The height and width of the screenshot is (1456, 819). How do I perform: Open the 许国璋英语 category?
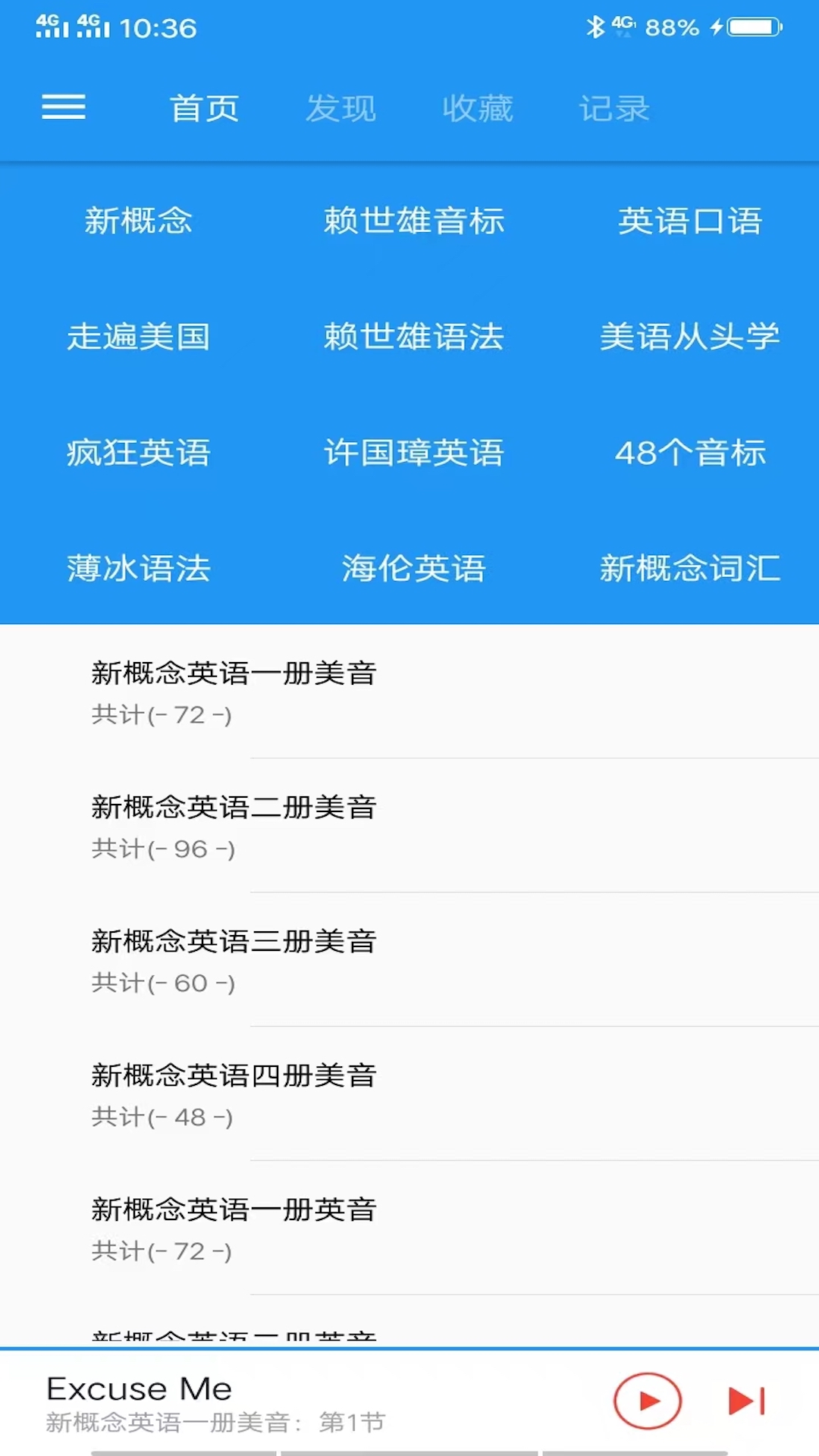[414, 453]
